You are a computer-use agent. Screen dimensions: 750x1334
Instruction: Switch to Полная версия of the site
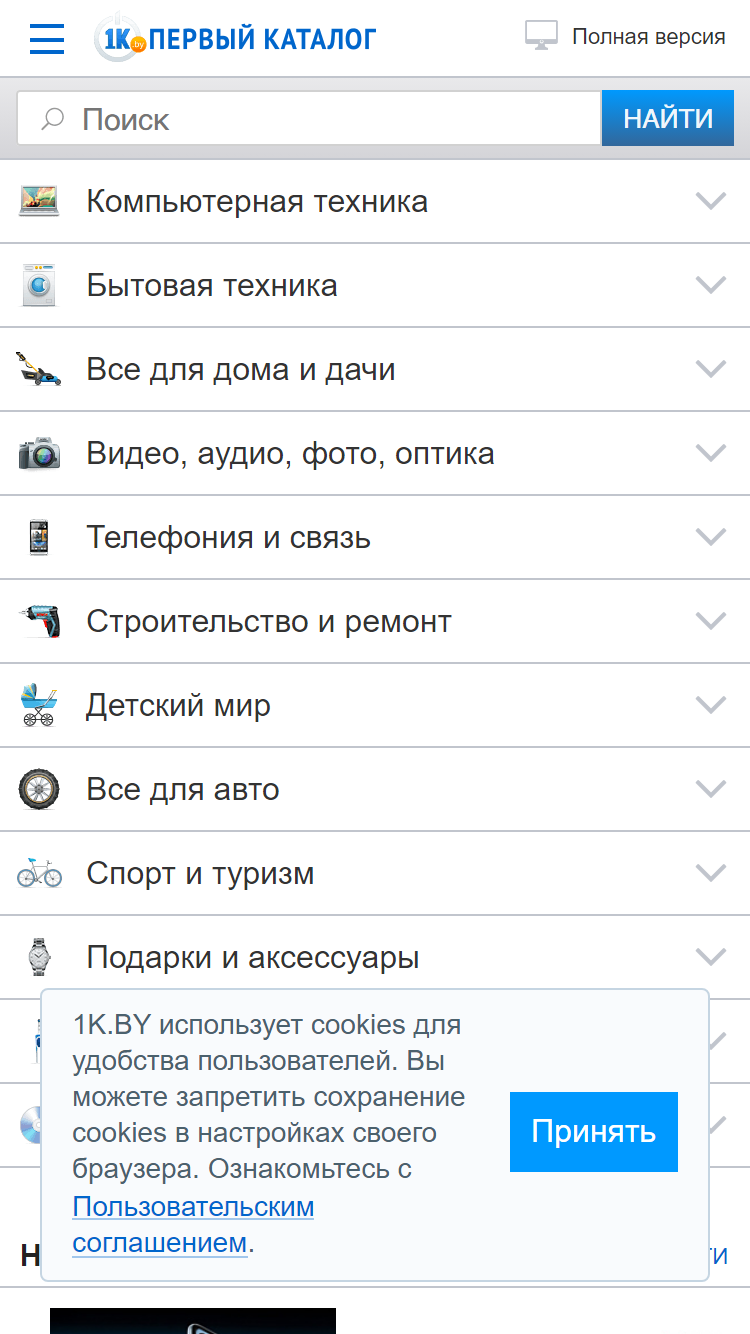625,37
